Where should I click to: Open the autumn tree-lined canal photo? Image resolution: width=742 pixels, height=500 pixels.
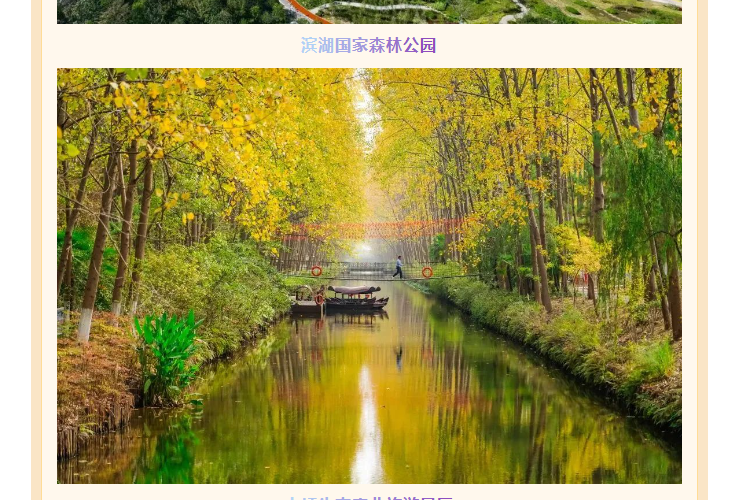pyautogui.click(x=369, y=275)
